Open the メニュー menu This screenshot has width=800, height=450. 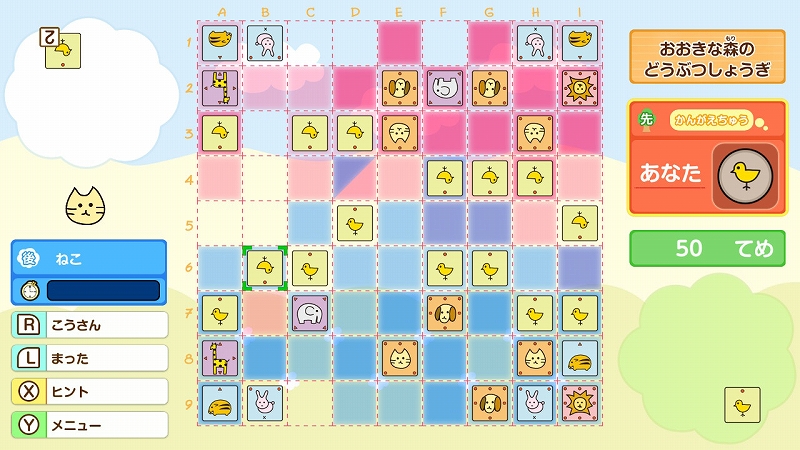[x=90, y=424]
